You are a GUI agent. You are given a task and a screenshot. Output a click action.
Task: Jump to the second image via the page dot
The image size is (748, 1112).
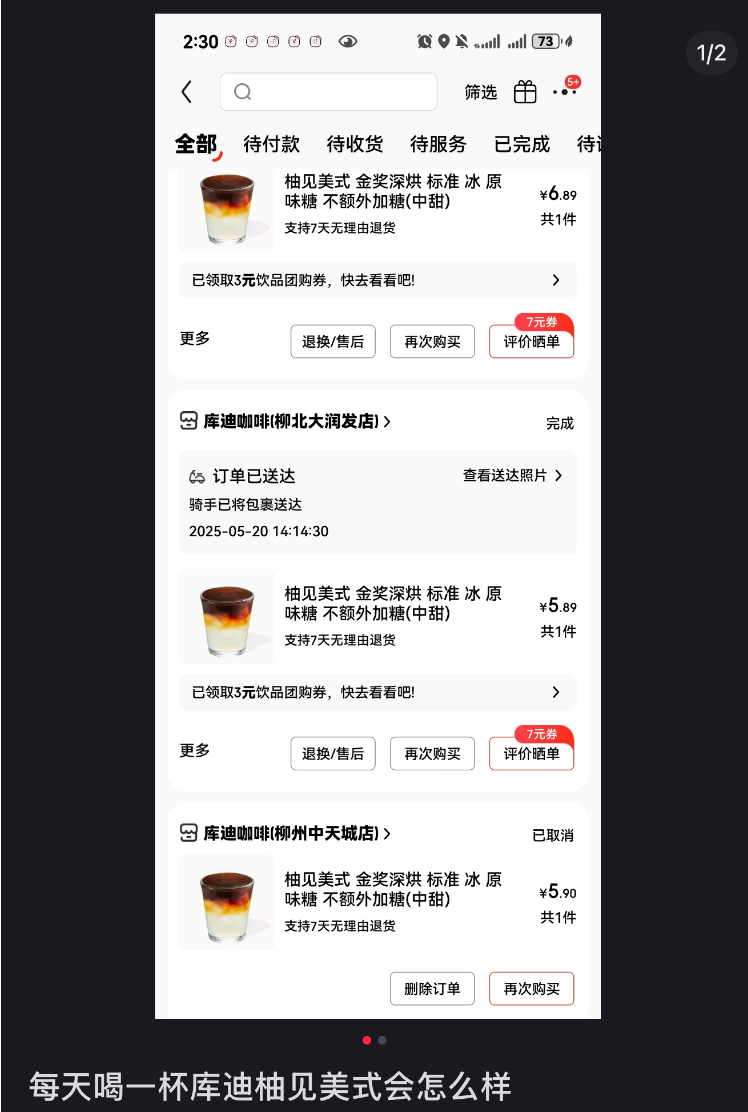point(382,1040)
